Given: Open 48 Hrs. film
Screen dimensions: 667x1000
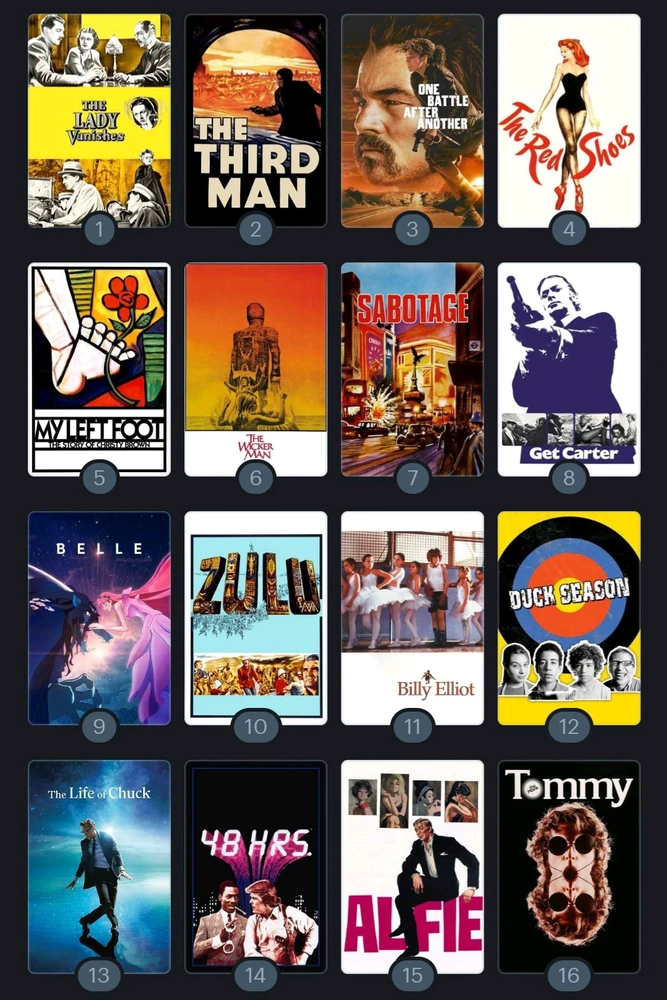Looking at the screenshot, I should pyautogui.click(x=256, y=865).
